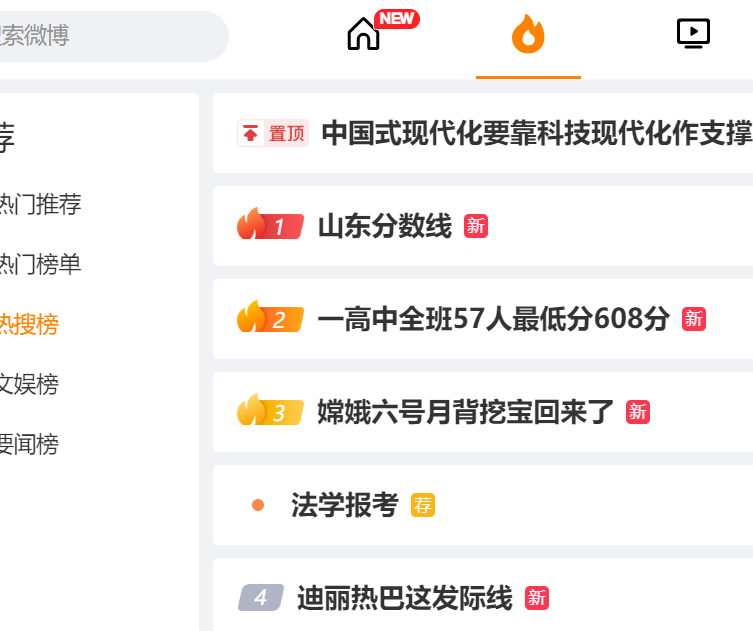Switch to the video tab
Screen dimensions: 753x631
693,34
